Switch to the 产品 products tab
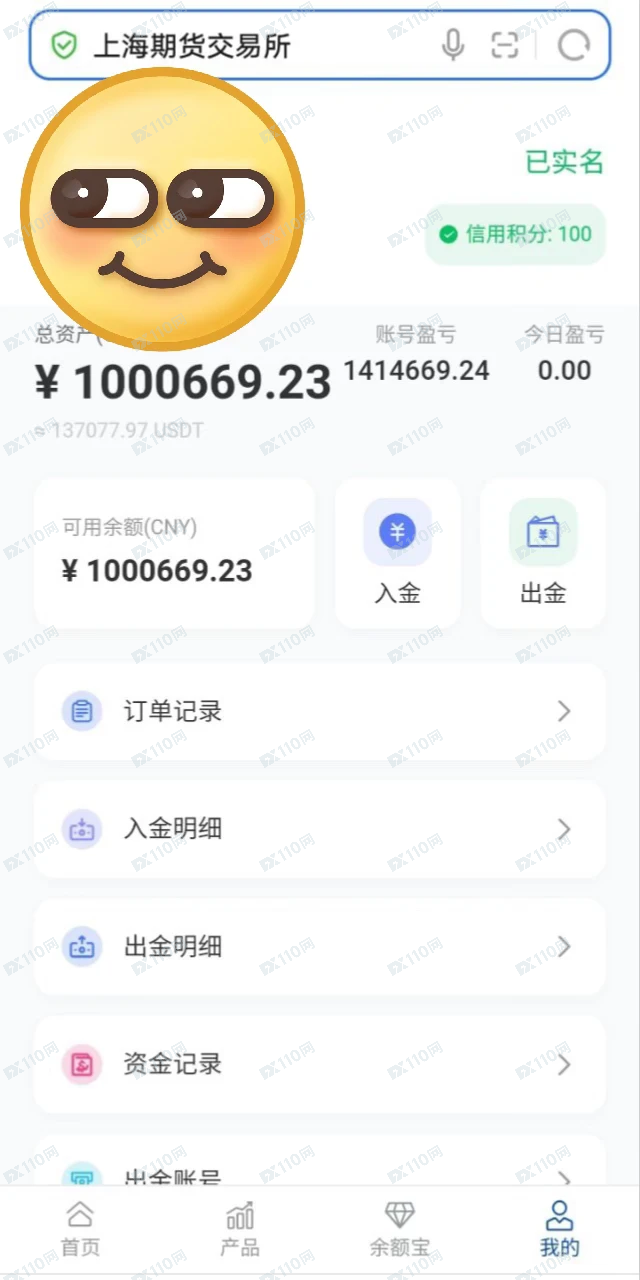Screen dimensions: 640x1280 tap(240, 1230)
